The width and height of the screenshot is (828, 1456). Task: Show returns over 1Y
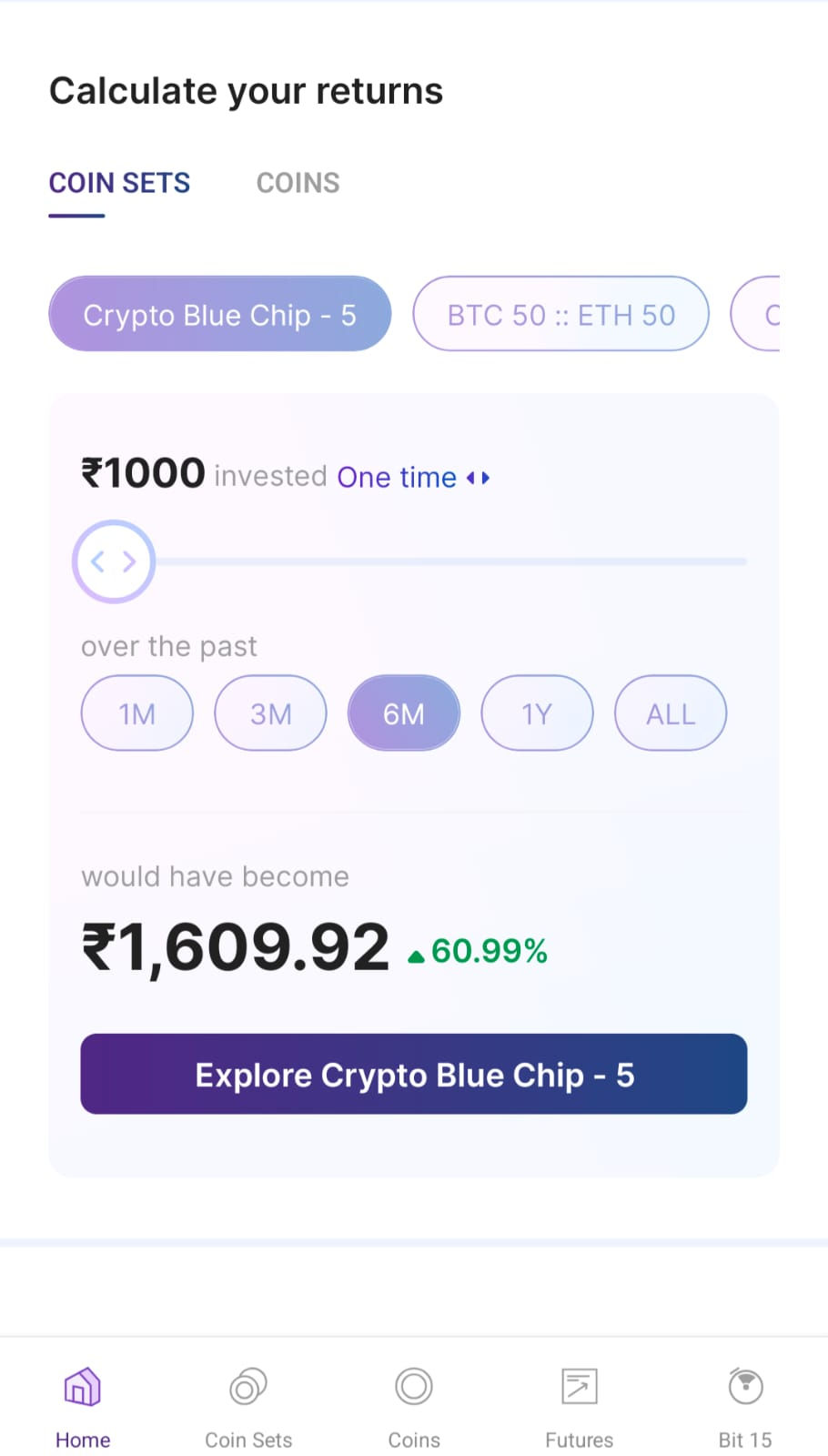point(537,713)
